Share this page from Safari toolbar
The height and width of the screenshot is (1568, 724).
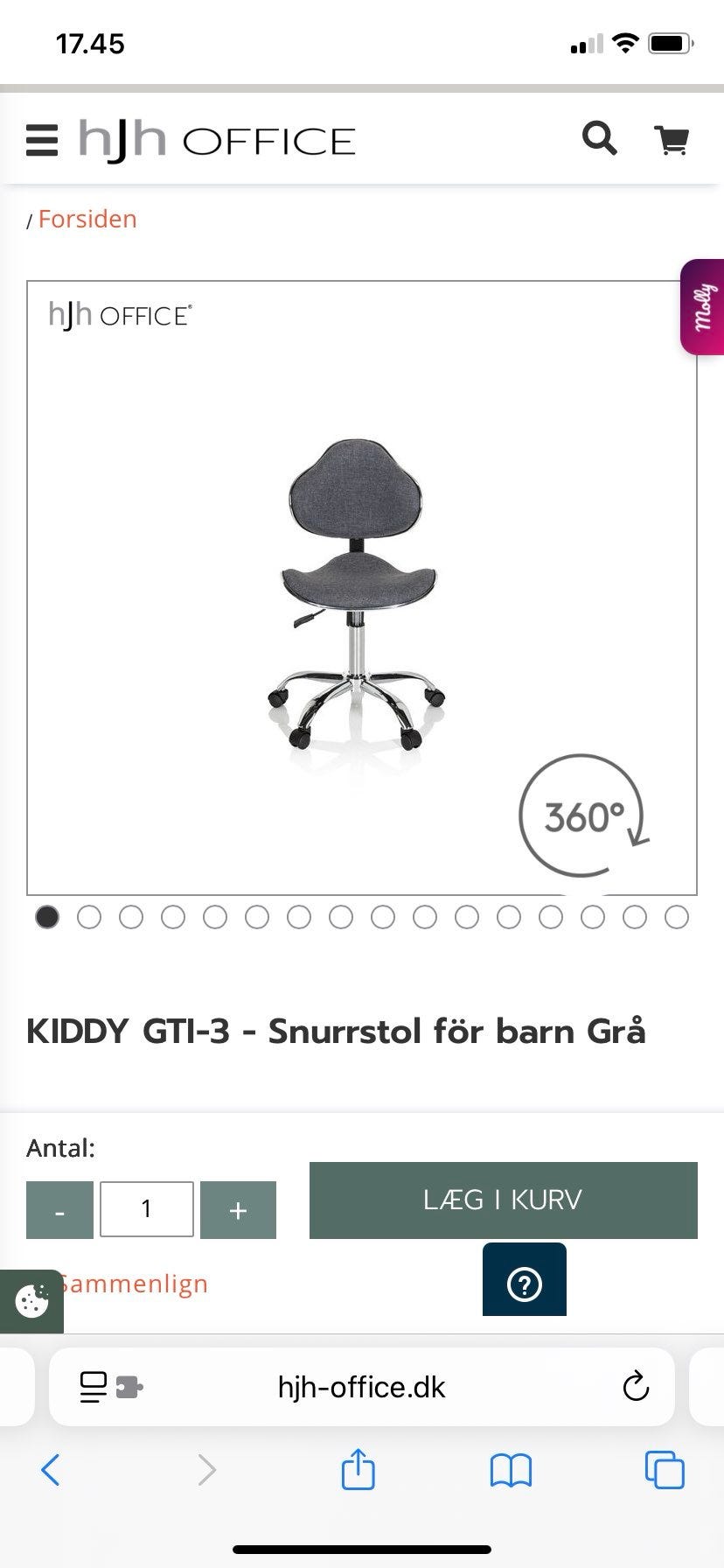click(358, 1469)
